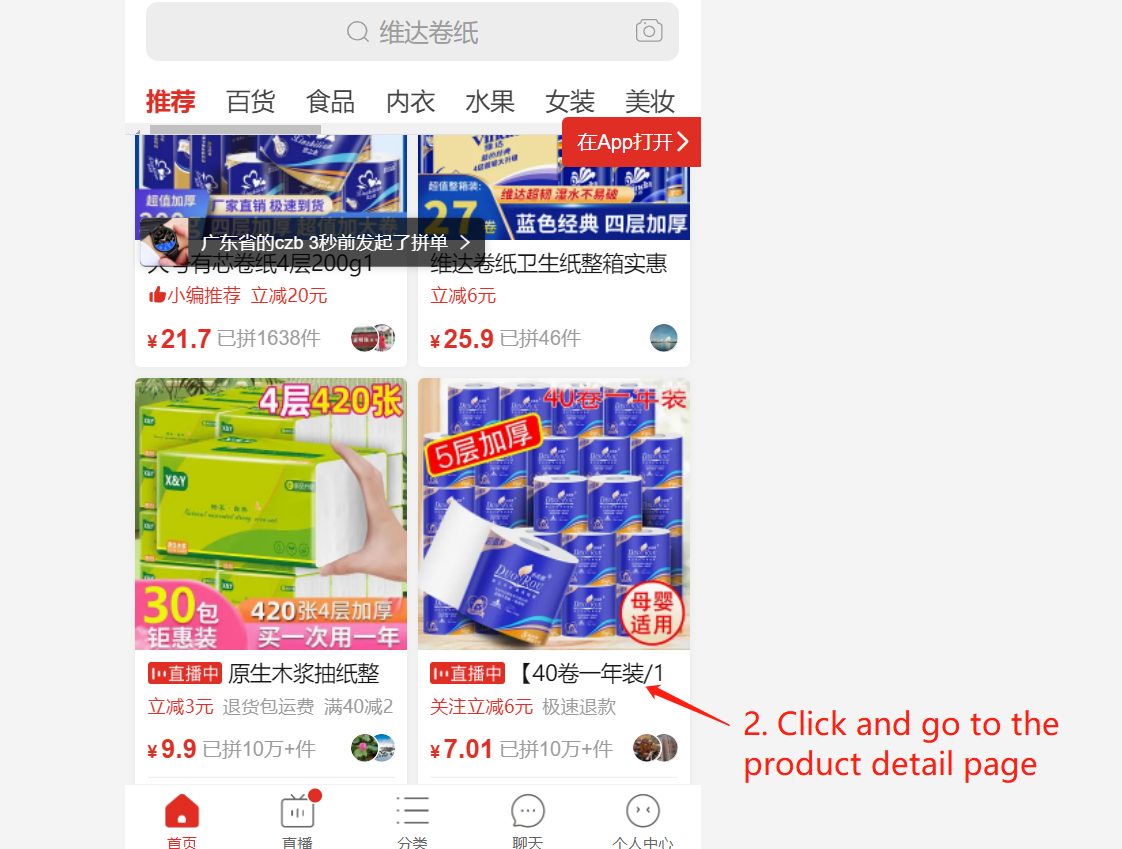The height and width of the screenshot is (849, 1122).
Task: Switch to the 百货 category tab
Action: [x=250, y=101]
